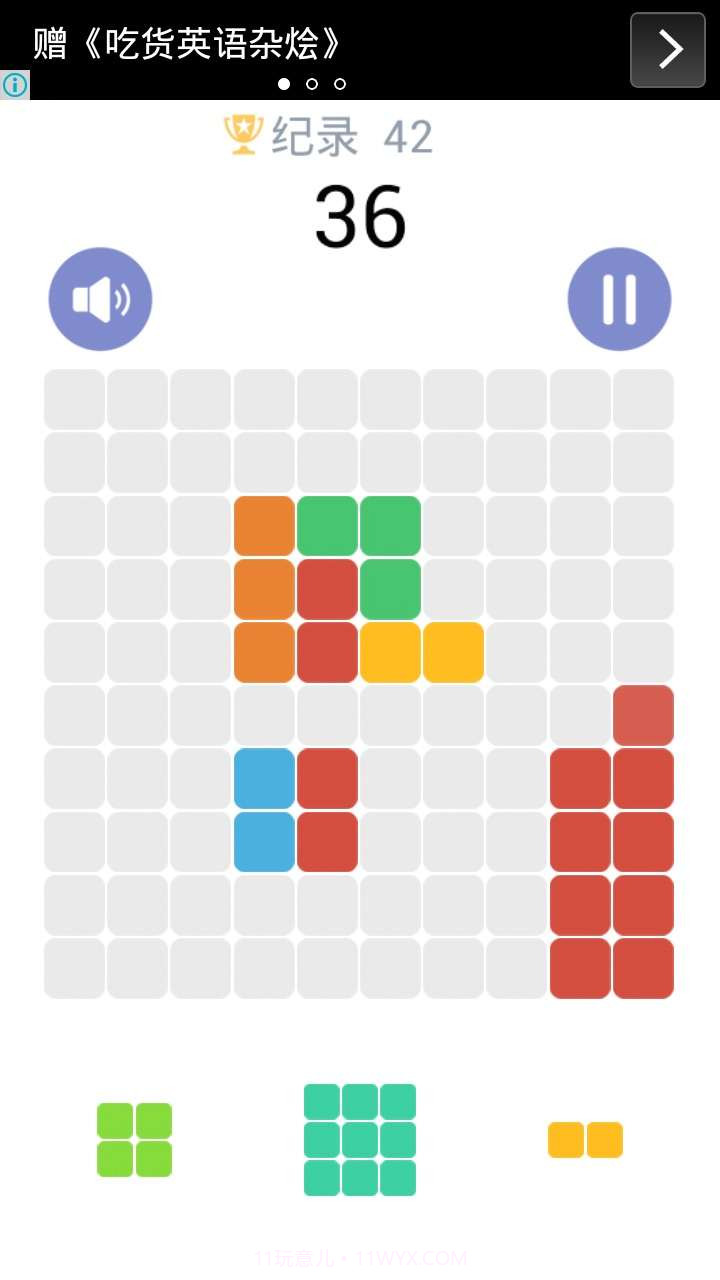Select the green square piece
This screenshot has height=1280, width=720.
click(x=135, y=1139)
